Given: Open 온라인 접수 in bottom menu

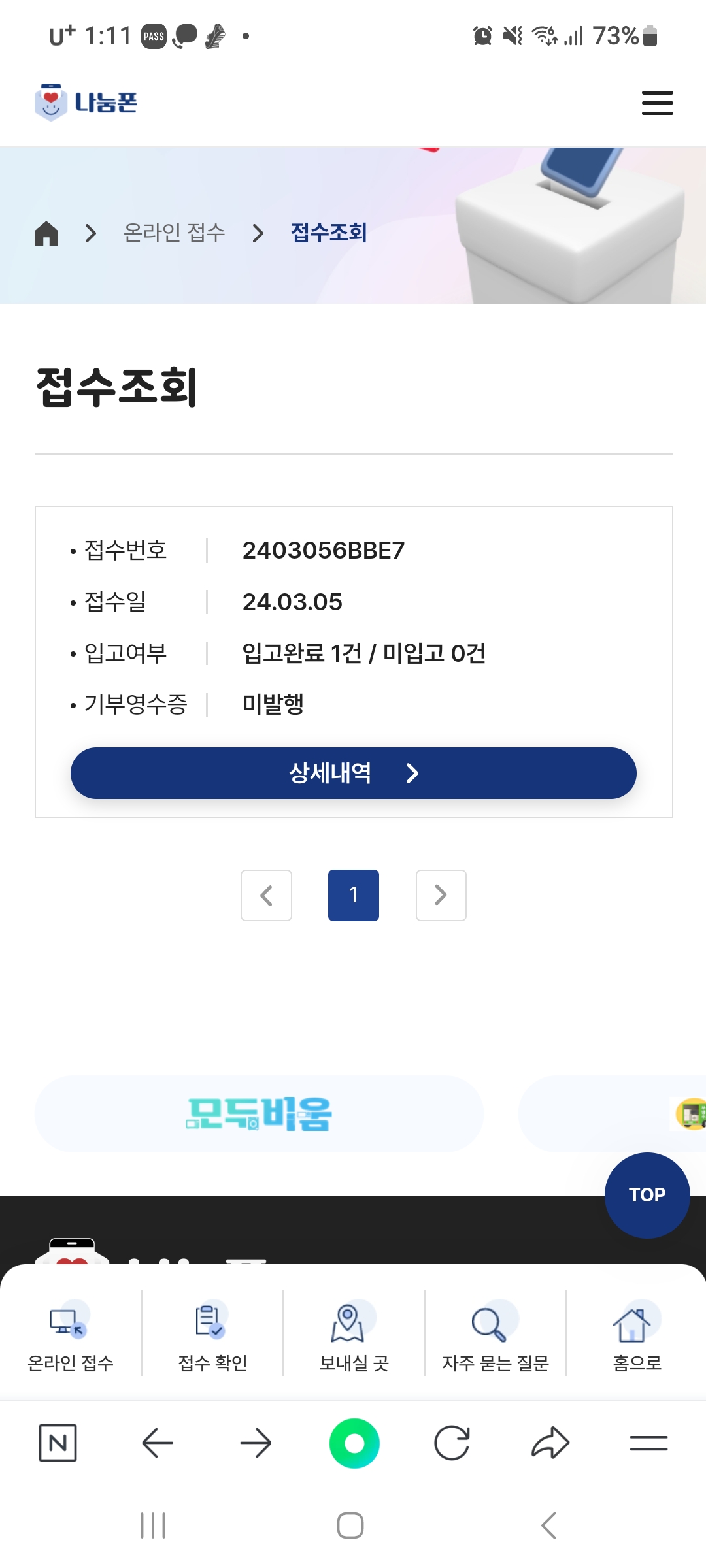Looking at the screenshot, I should coord(71,1334).
